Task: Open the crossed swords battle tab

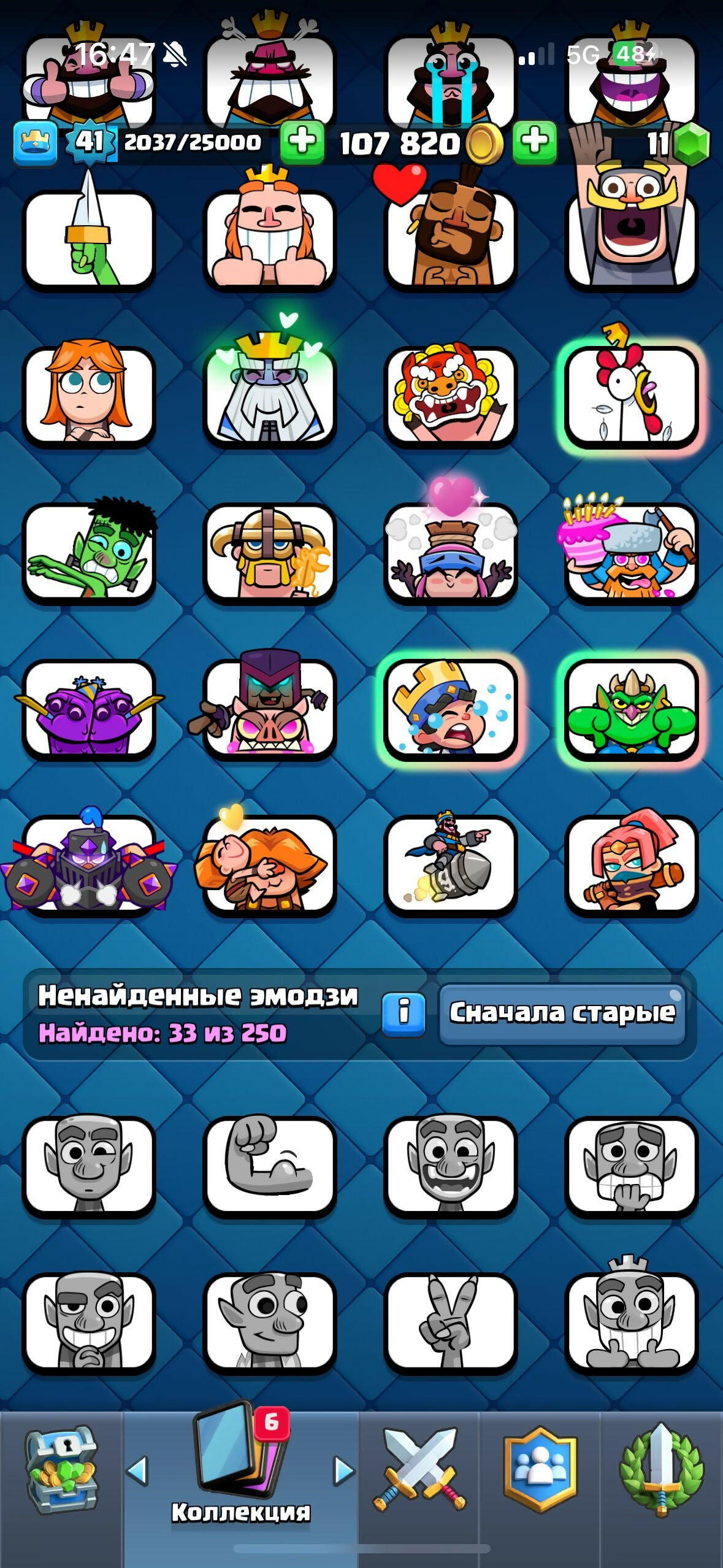Action: coord(419,1472)
